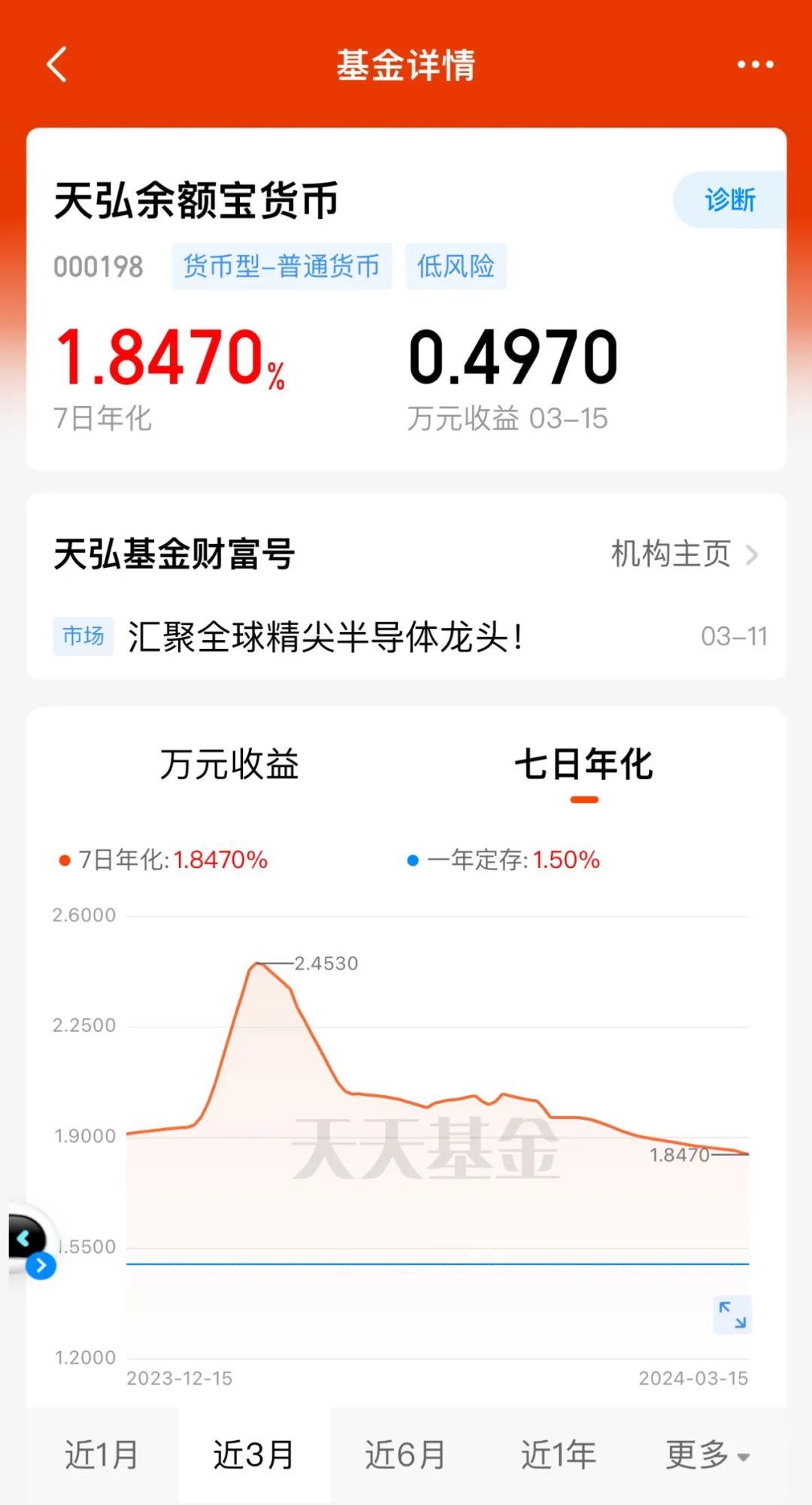The width and height of the screenshot is (812, 1505).
Task: Show 近1月 chart range
Action: 101,1455
